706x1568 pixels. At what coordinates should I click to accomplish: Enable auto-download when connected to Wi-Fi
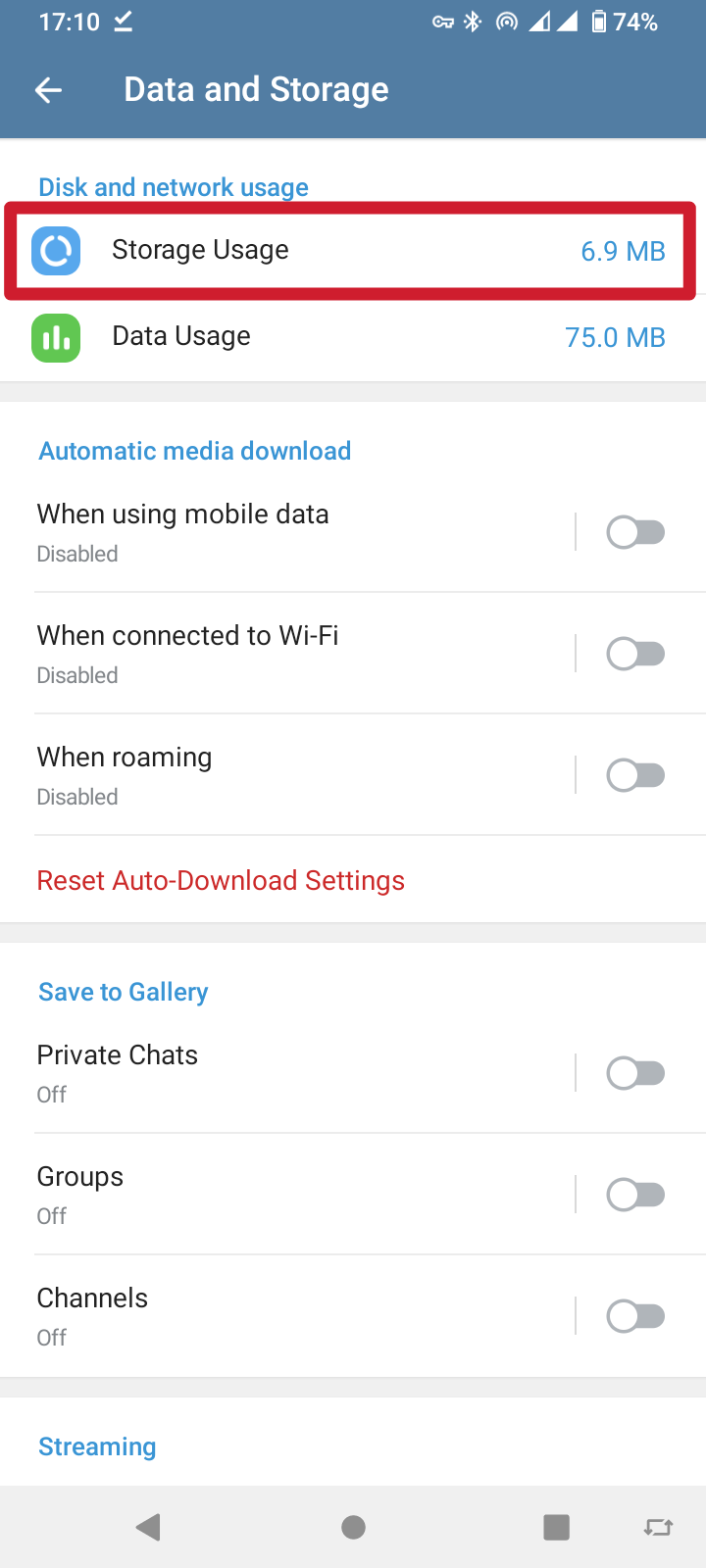click(635, 654)
